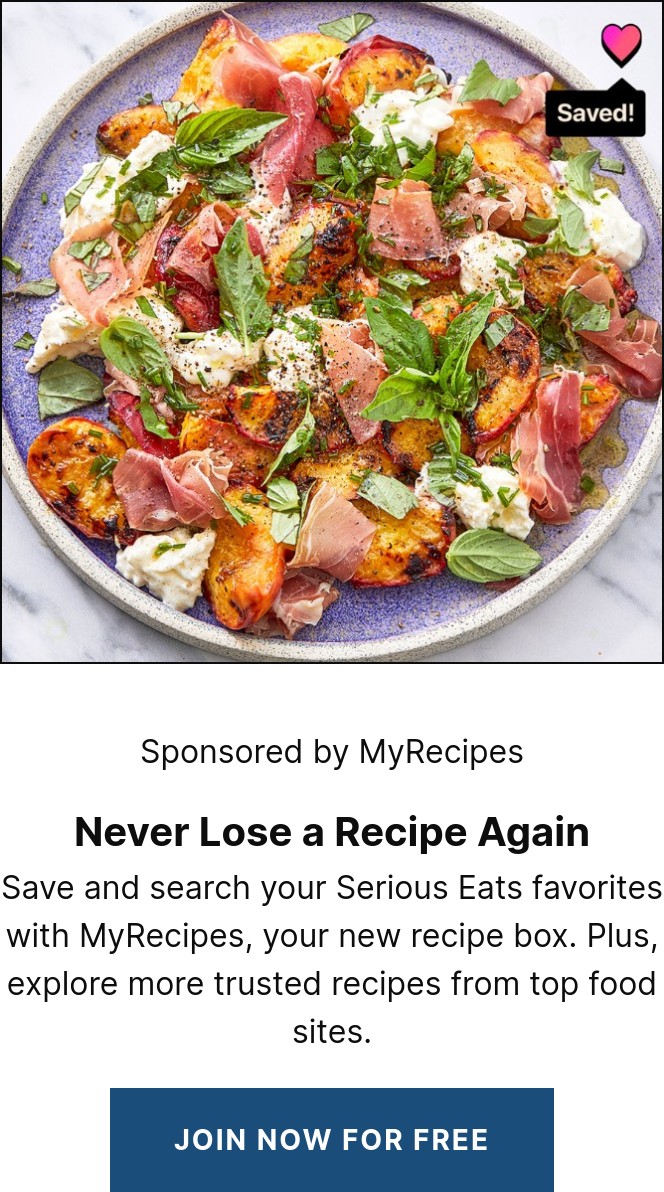Tap the Join Now For Free button
The width and height of the screenshot is (664, 1192).
[332, 1140]
